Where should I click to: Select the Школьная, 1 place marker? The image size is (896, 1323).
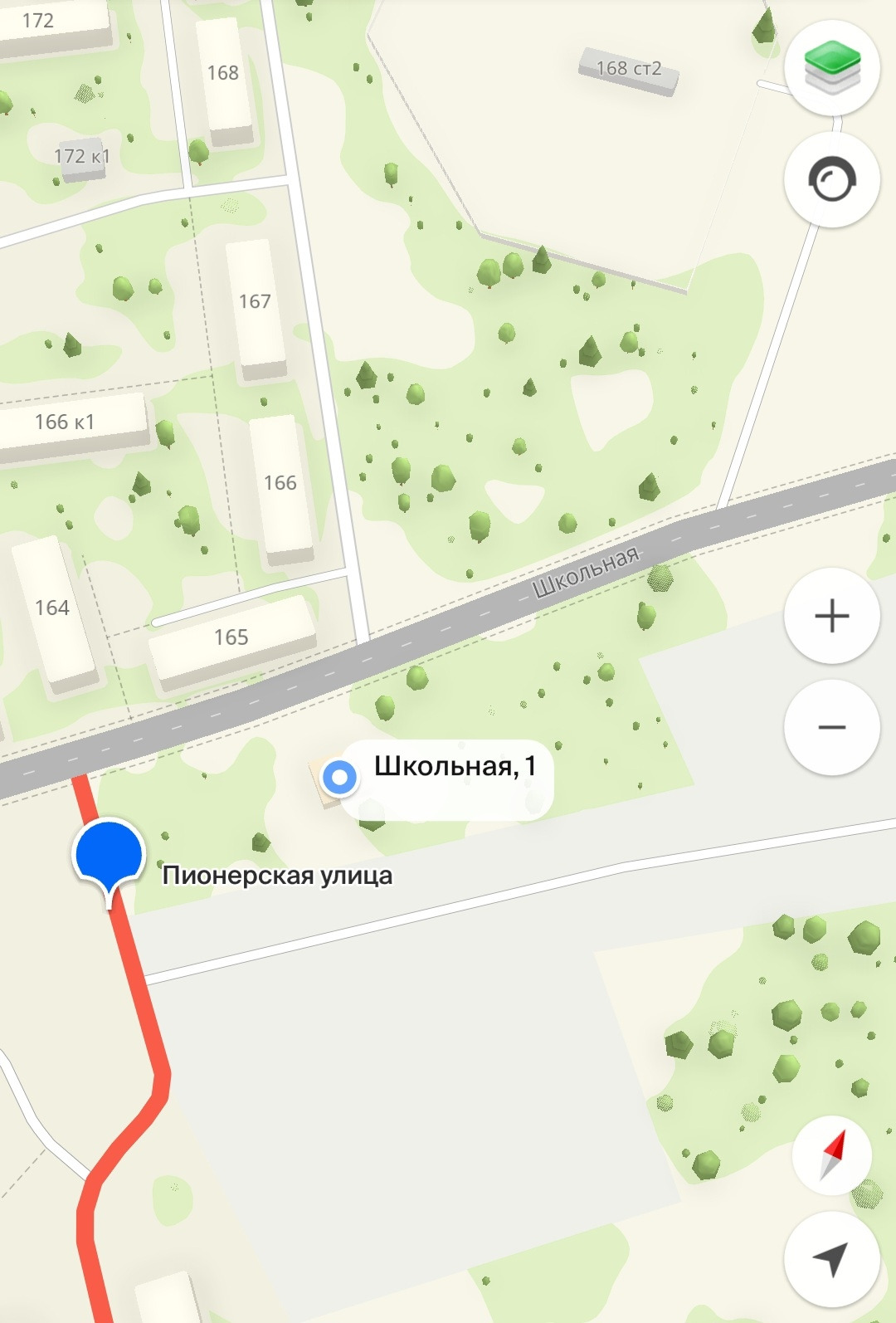[x=339, y=778]
